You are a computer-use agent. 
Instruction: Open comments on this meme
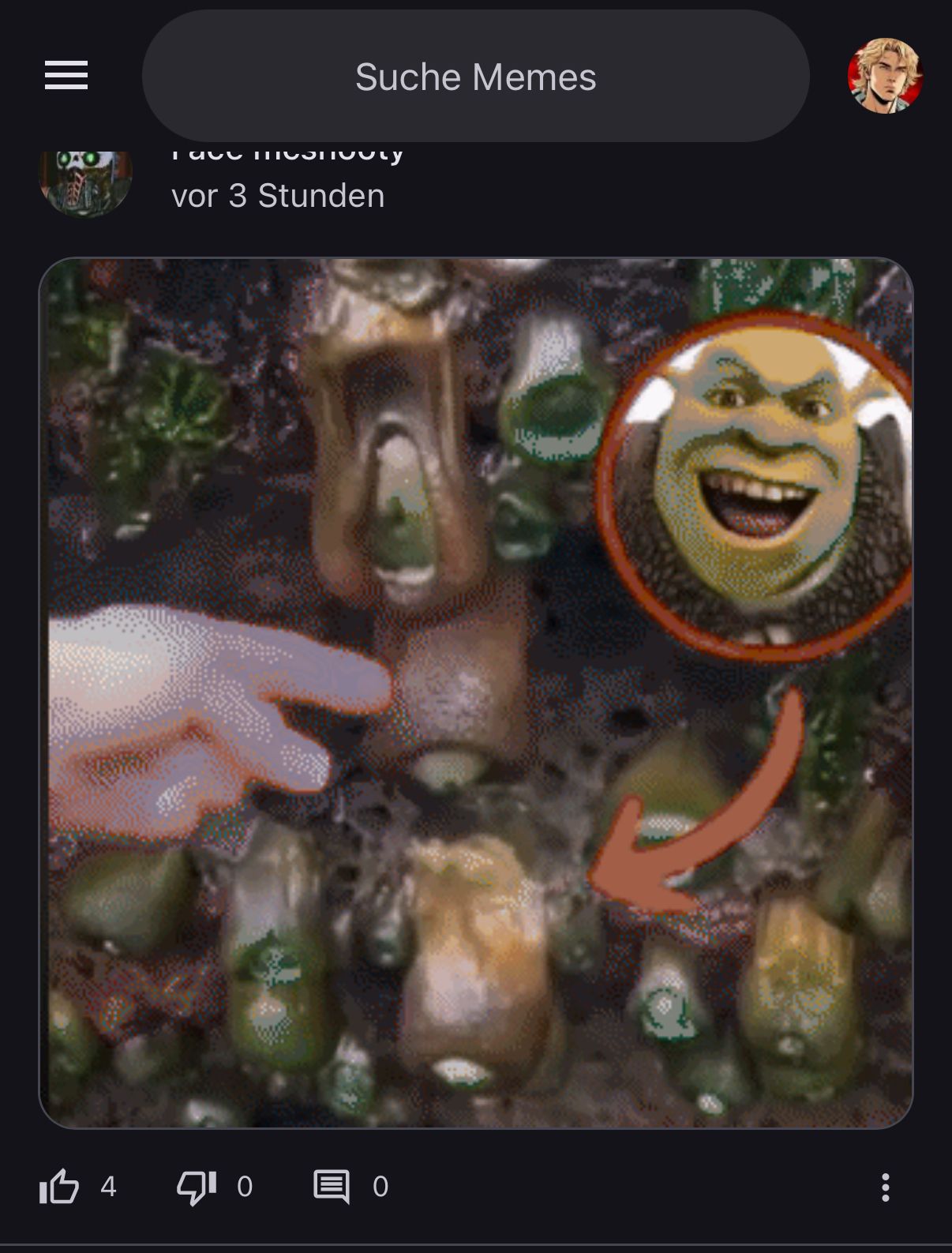332,1186
